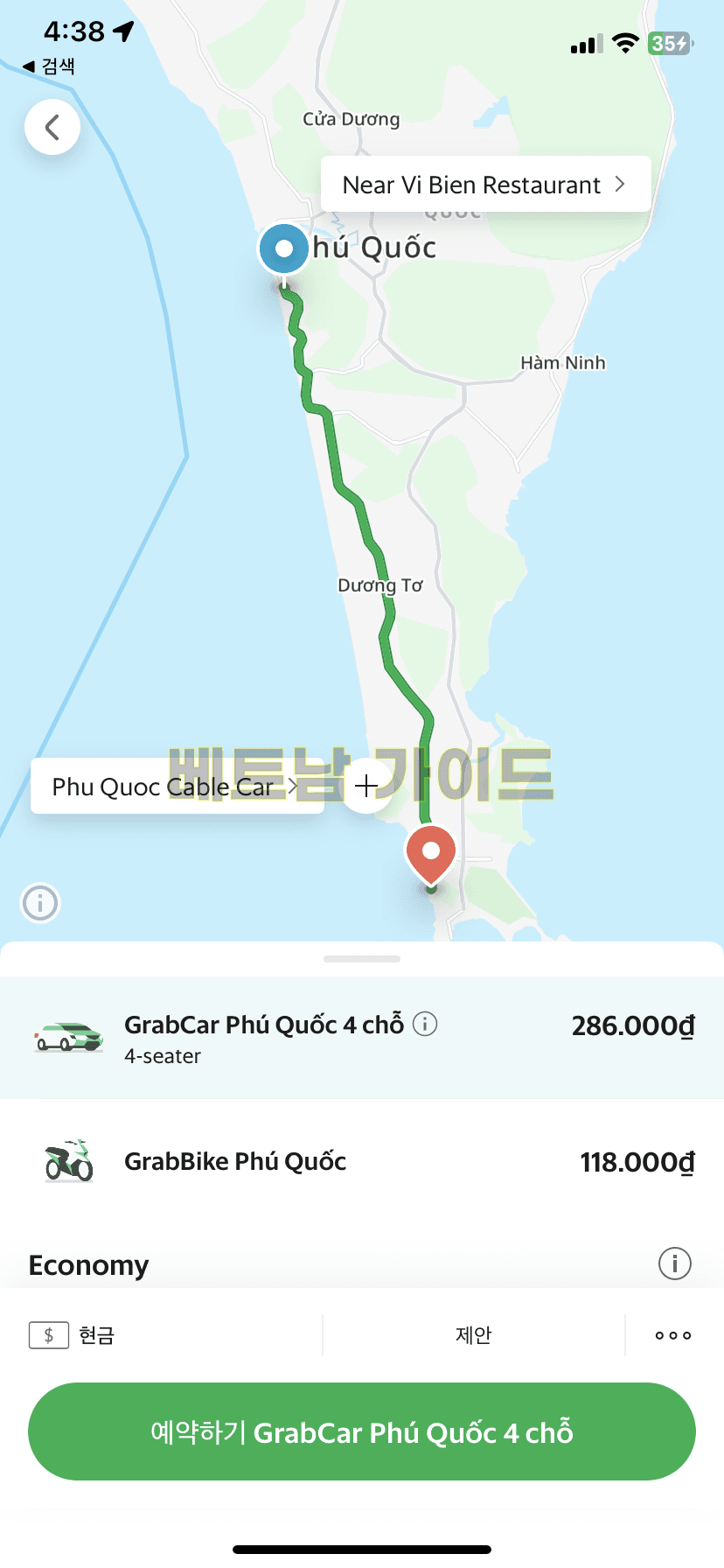724x1568 pixels.
Task: Book with 예약하기 GrabCar Phú Quốc 4 chỗ
Action: pos(361,1432)
